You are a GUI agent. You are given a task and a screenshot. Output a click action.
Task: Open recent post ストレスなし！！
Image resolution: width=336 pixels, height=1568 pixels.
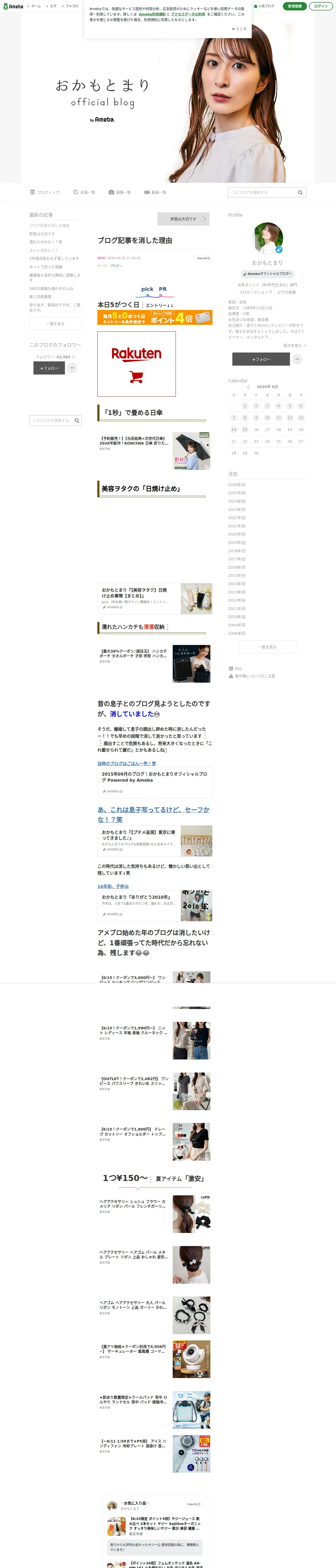tap(44, 250)
